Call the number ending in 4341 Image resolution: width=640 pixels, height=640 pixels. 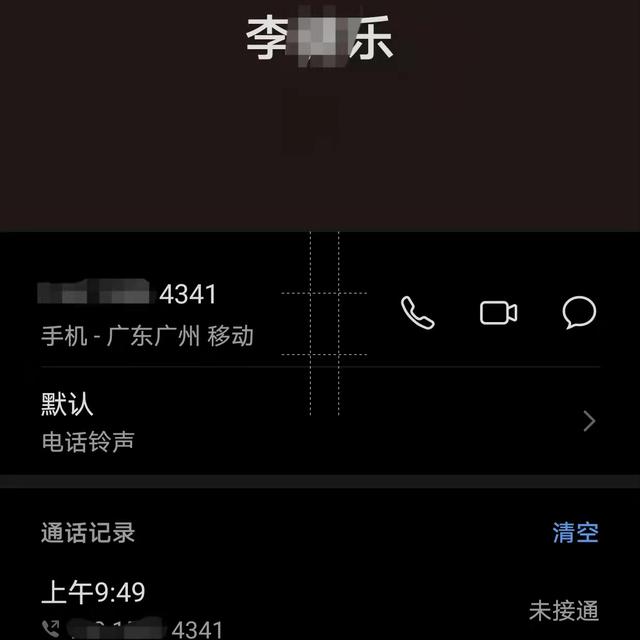[417, 313]
